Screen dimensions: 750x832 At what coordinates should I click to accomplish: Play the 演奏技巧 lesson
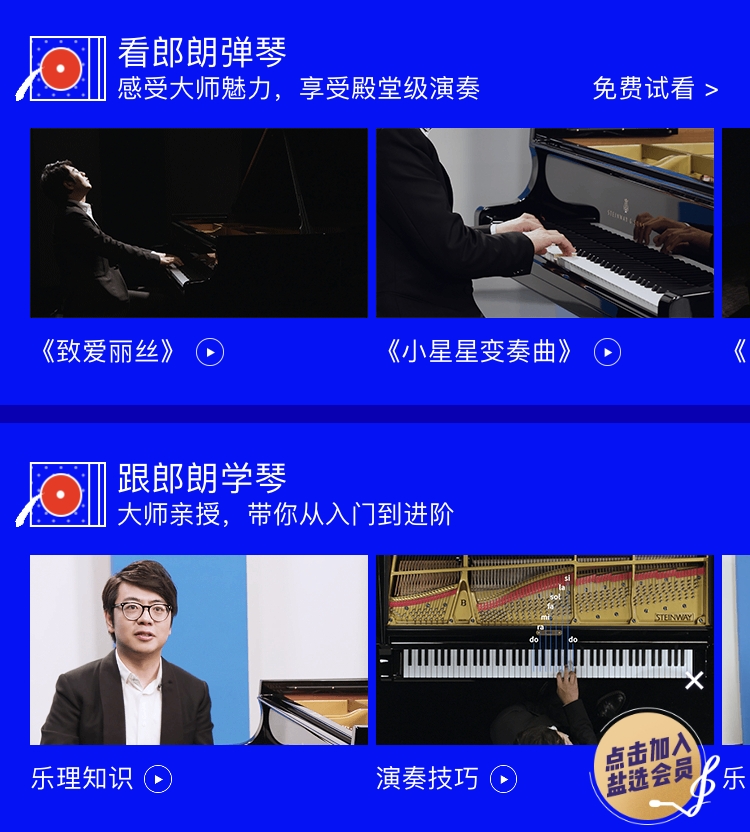point(504,779)
